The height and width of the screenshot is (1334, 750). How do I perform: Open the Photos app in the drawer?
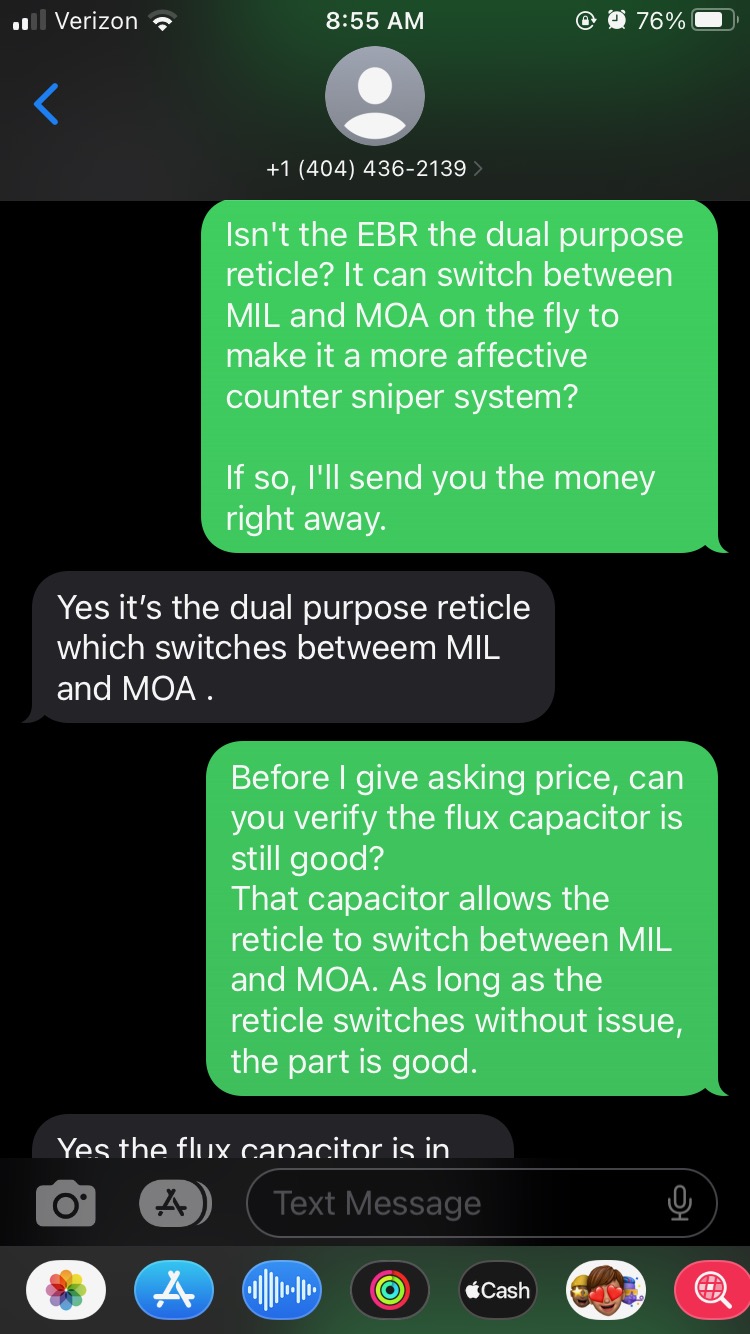coord(66,1291)
